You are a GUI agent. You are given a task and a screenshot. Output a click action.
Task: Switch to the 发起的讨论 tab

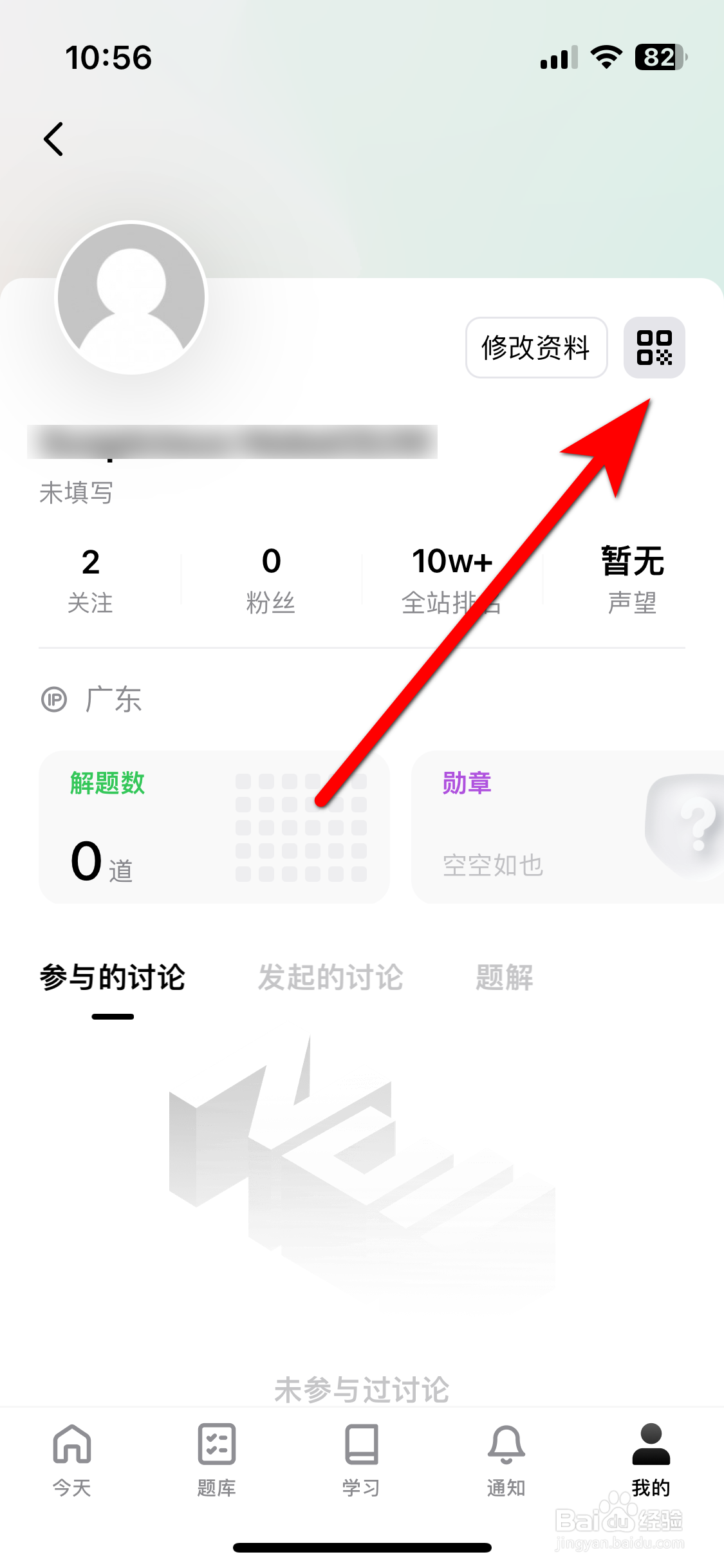[330, 977]
